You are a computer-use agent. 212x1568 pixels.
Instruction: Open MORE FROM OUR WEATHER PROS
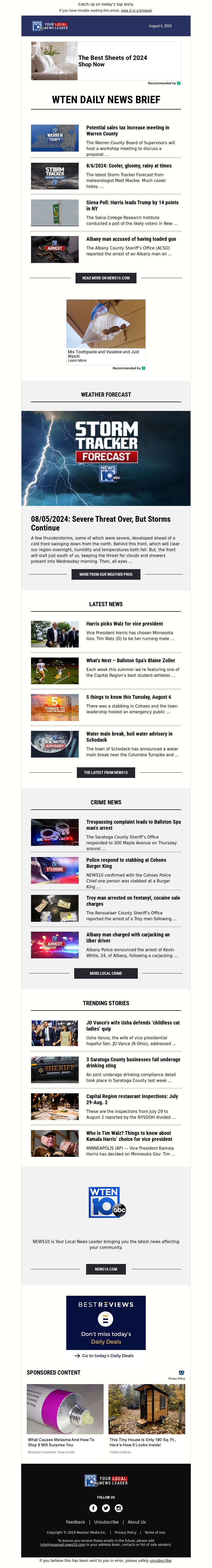point(105,574)
